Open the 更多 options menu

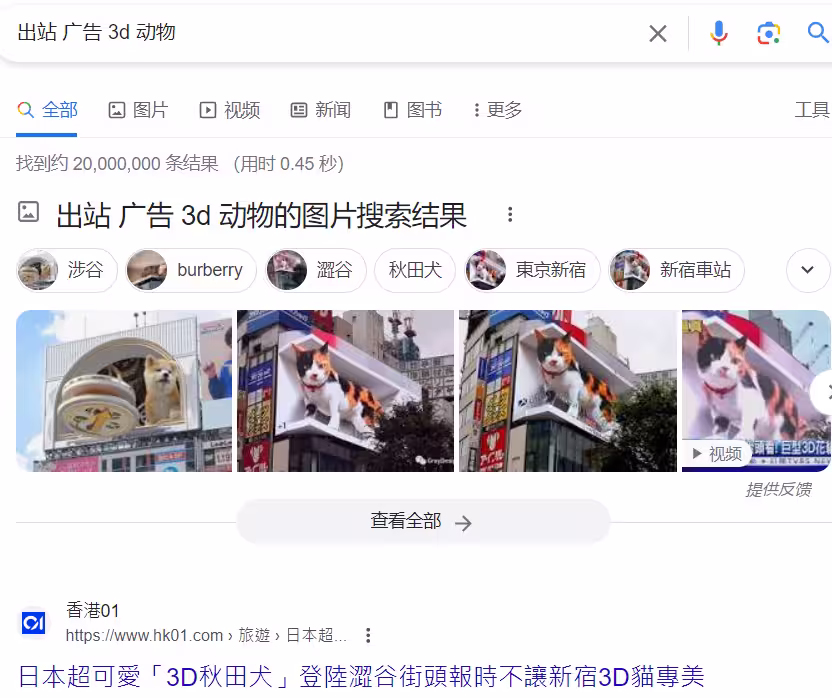(x=498, y=110)
